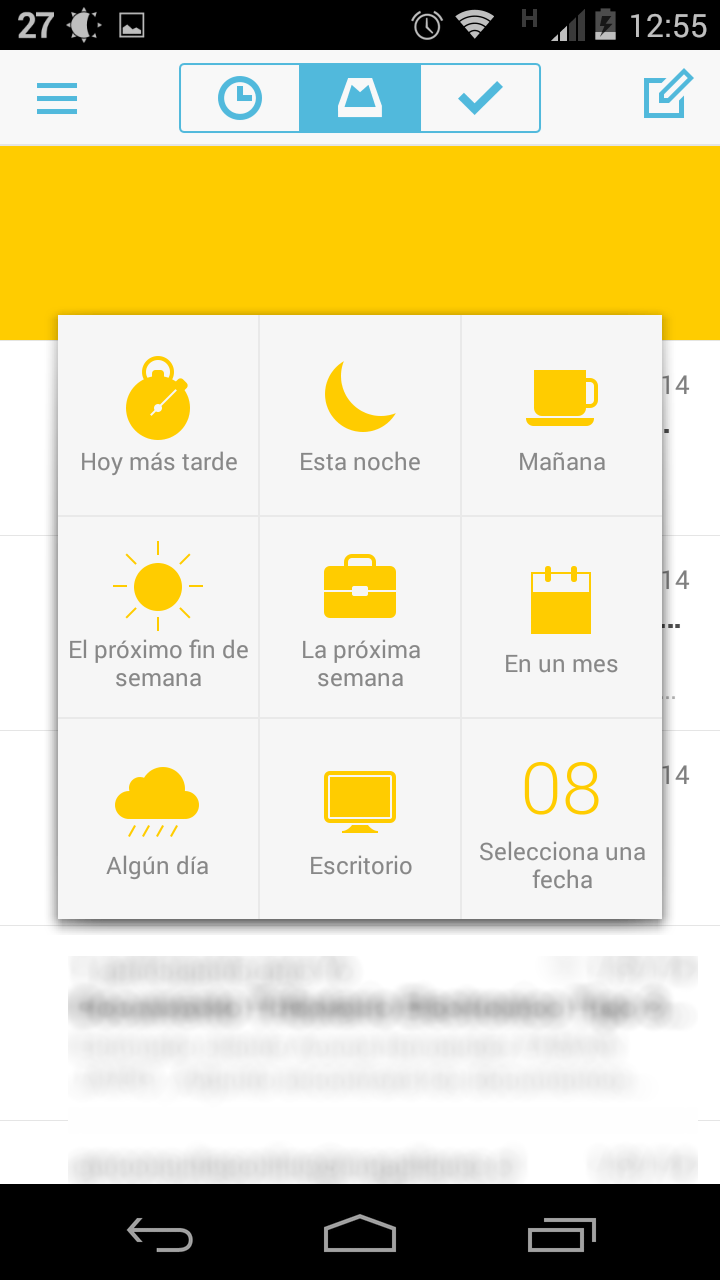
Task: Snooze until Hoy más tarde
Action: (159, 416)
